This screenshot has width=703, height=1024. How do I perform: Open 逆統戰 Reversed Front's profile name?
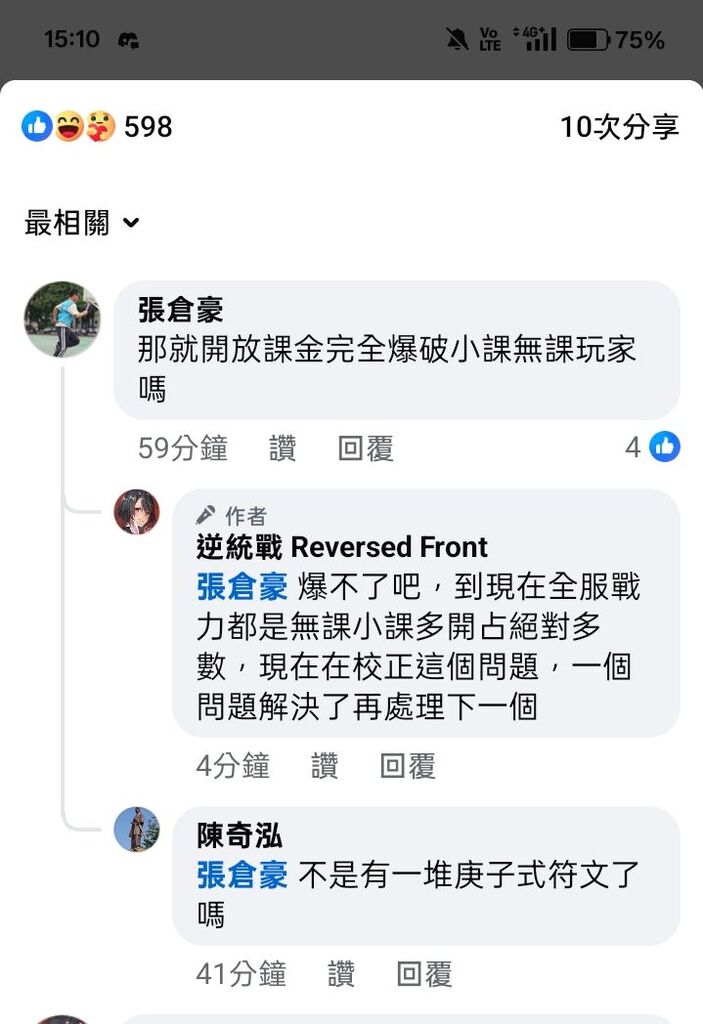(x=342, y=547)
